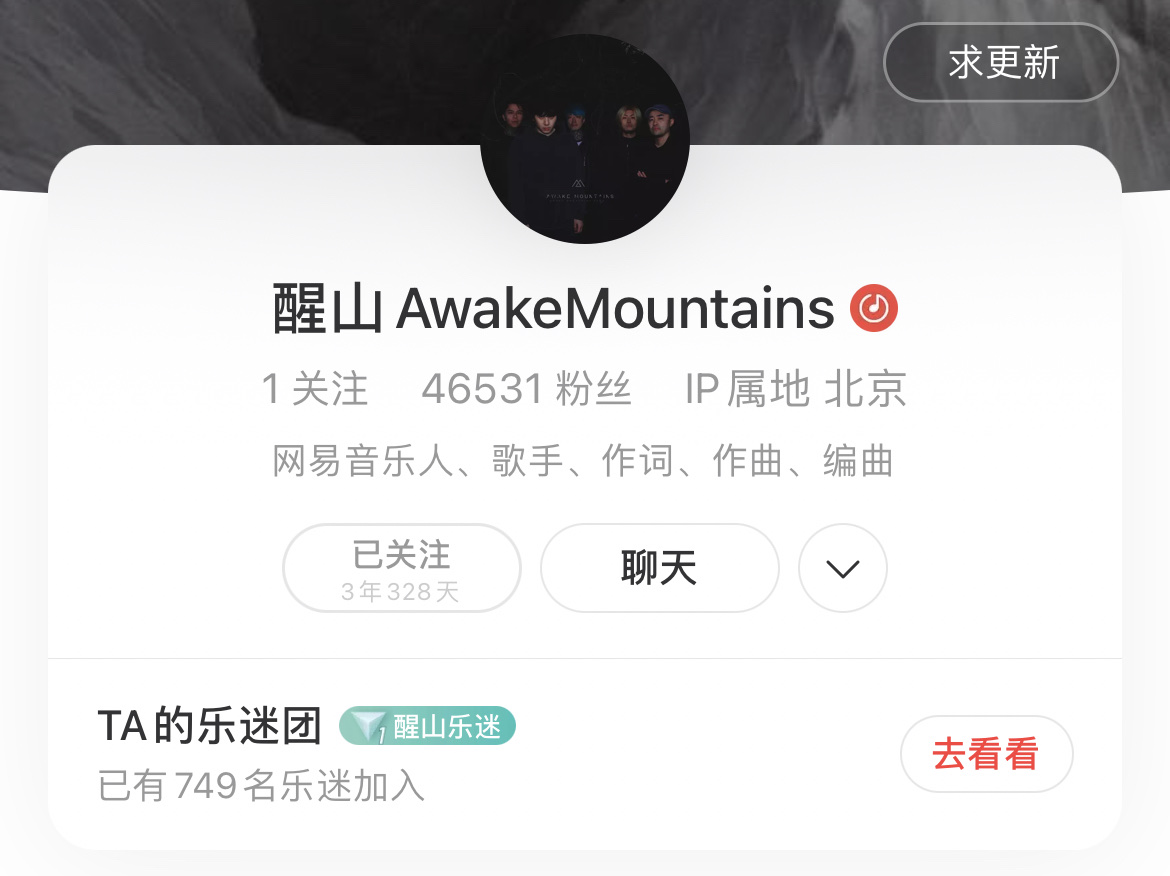
Task: Tap 去看看 to view fan group
Action: coord(986,754)
